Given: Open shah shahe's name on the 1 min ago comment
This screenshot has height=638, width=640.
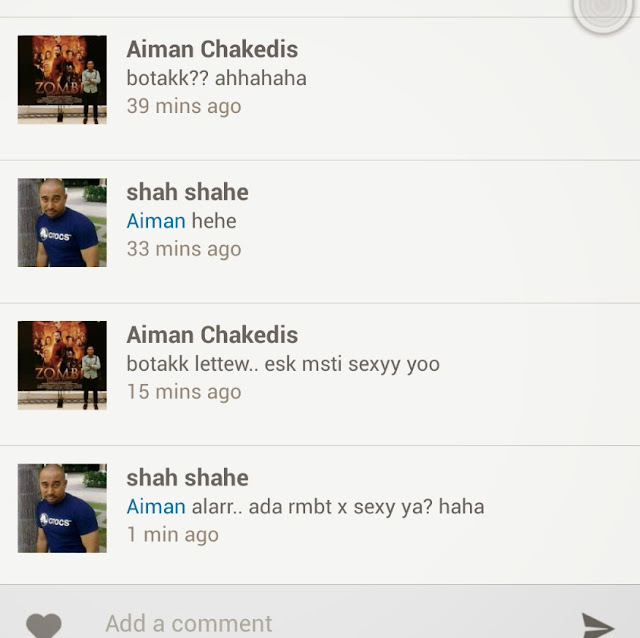Looking at the screenshot, I should [187, 478].
